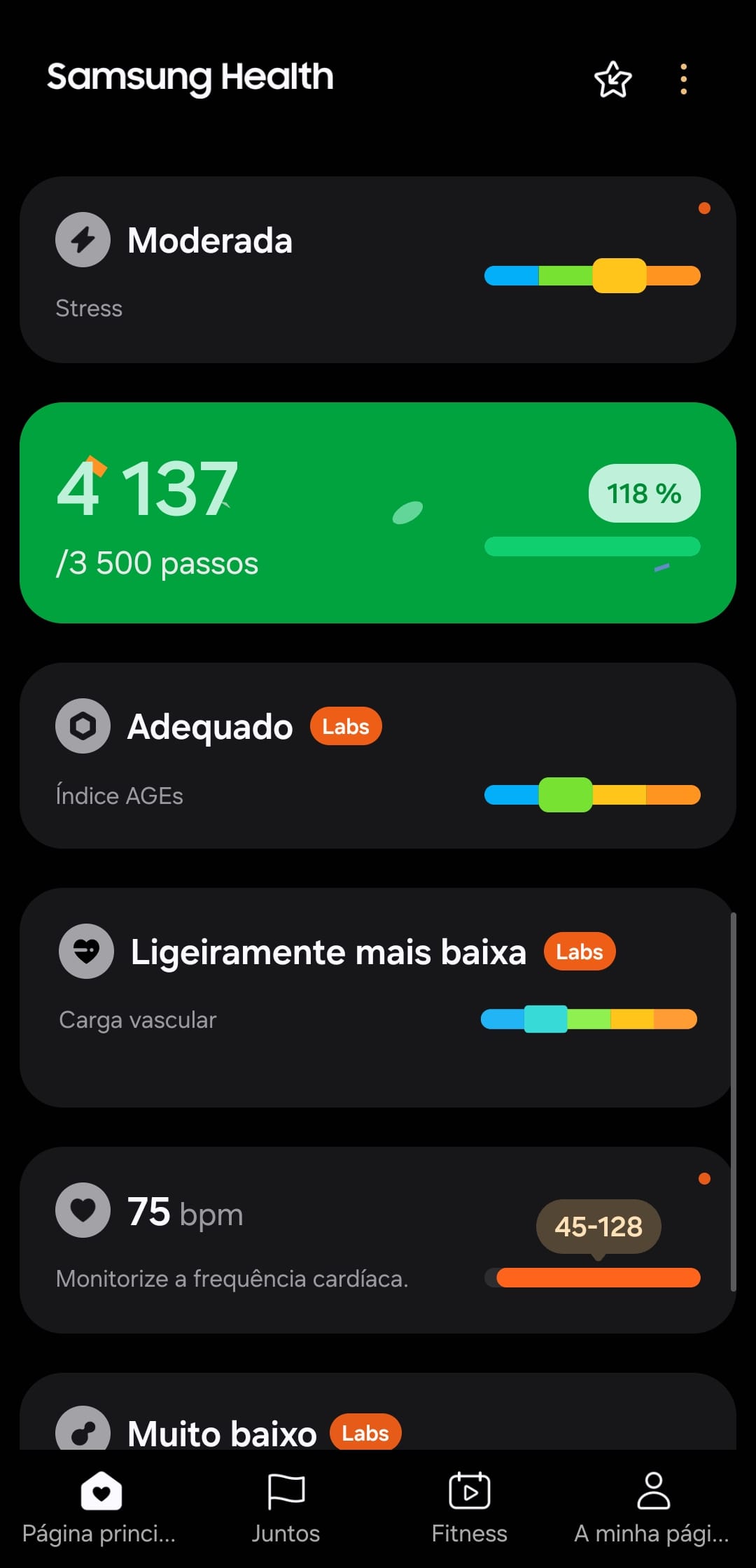
Task: Open the Índice AGEs card
Action: coord(377,756)
